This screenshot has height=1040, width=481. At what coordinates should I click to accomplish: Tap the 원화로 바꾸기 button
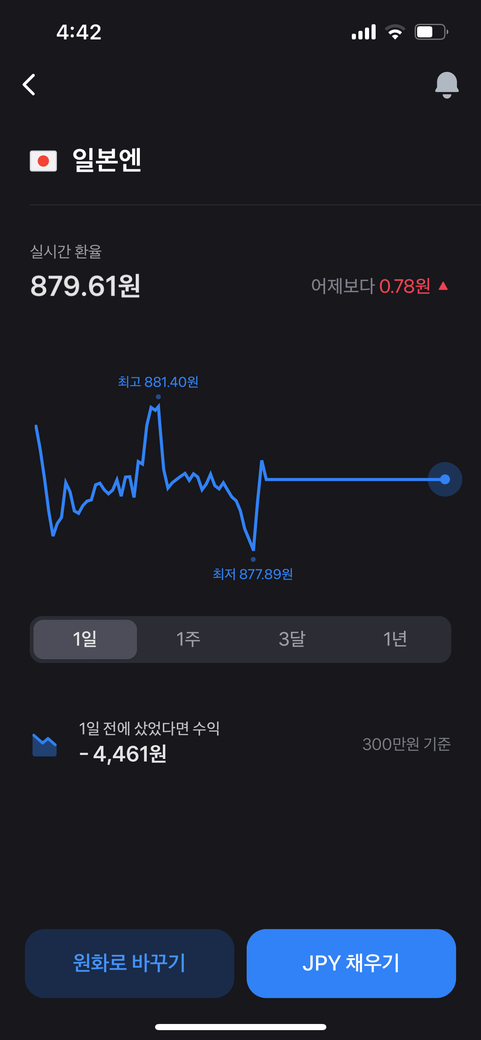[129, 963]
